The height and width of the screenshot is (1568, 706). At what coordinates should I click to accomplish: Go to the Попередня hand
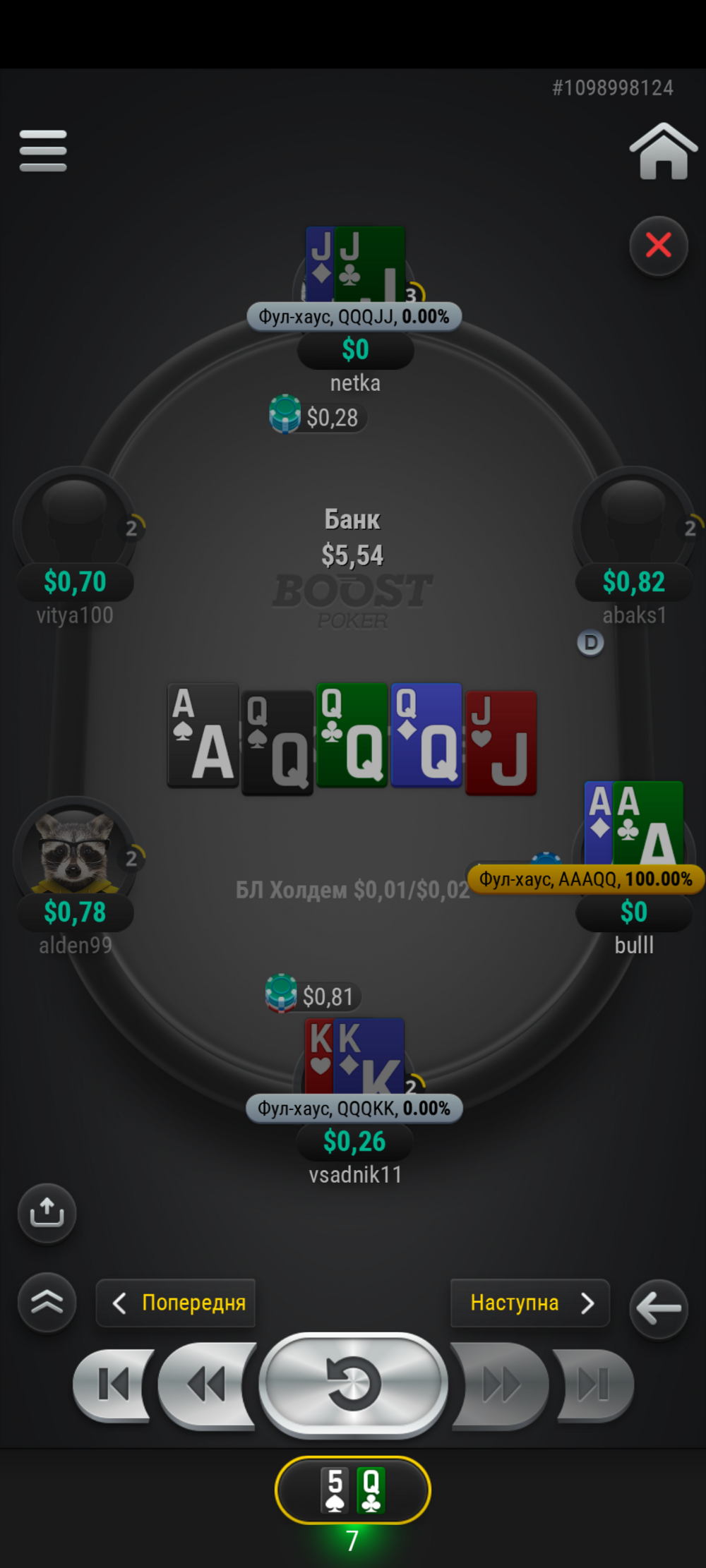pyautogui.click(x=176, y=1303)
